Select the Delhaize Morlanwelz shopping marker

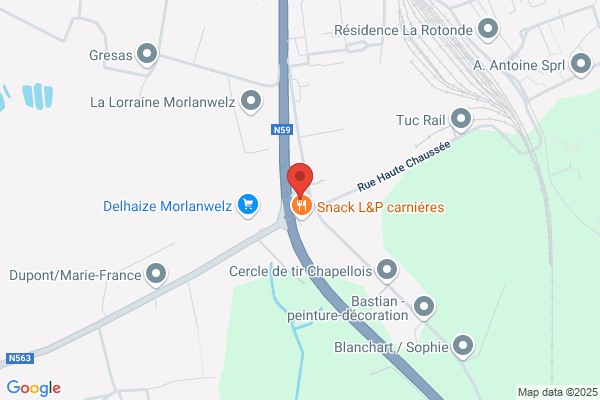248,205
